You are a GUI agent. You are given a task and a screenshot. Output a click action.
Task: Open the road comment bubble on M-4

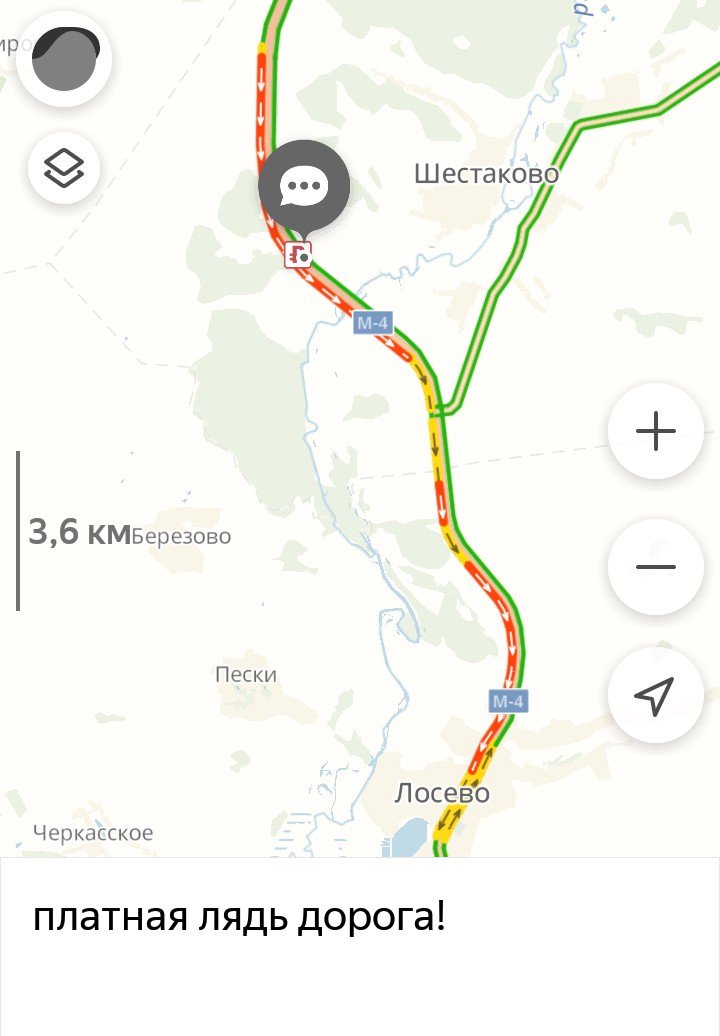[x=303, y=185]
